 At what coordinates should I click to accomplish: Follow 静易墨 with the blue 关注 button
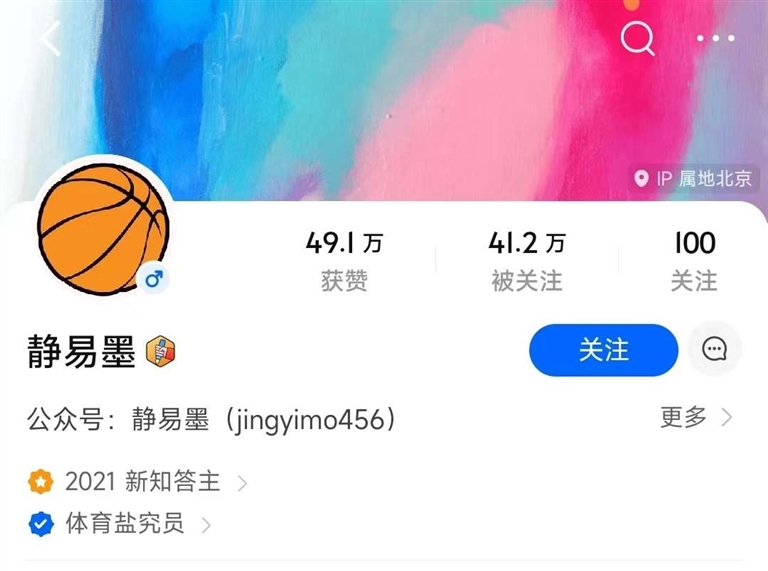coord(603,350)
